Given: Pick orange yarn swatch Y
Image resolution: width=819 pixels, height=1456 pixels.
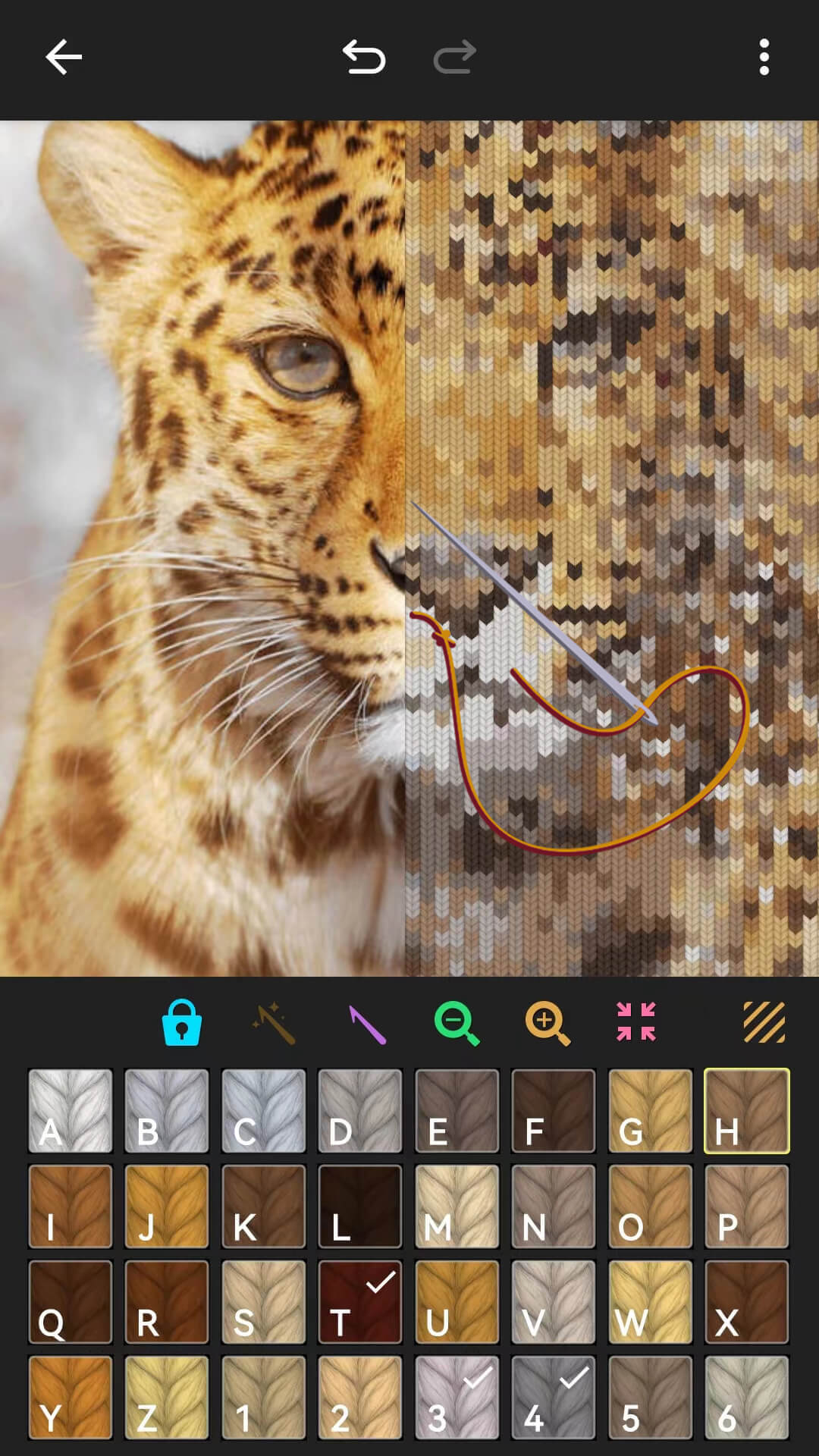Looking at the screenshot, I should (x=71, y=1398).
